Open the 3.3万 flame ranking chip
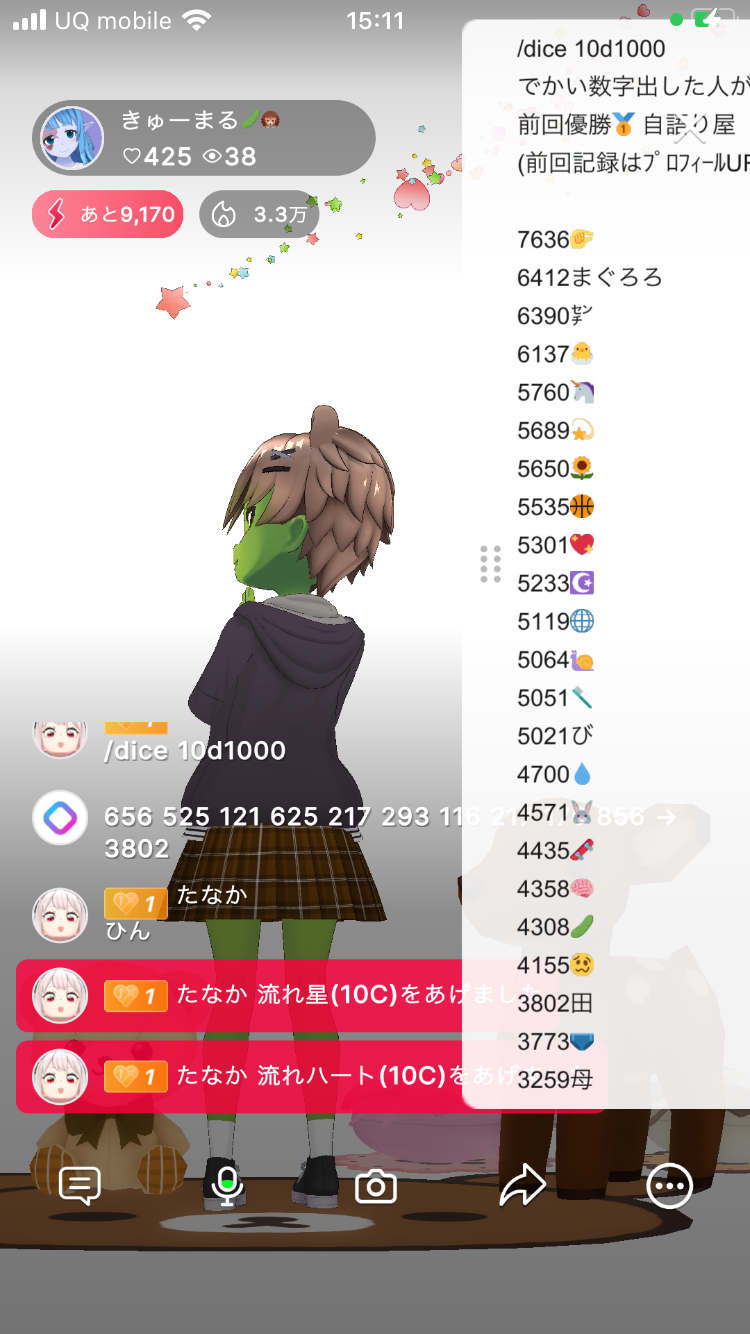 pos(258,214)
